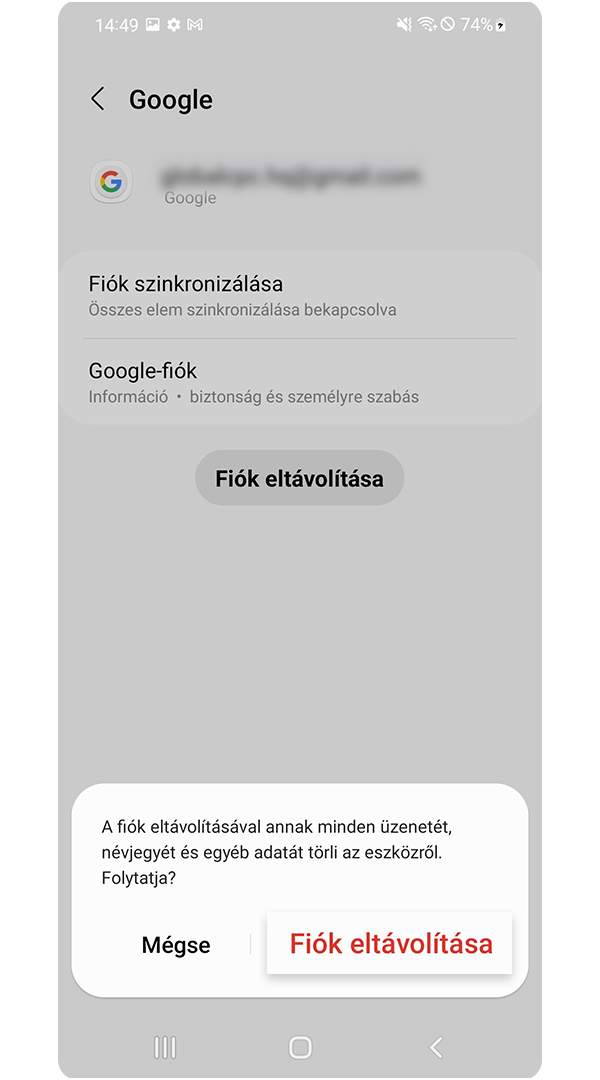The width and height of the screenshot is (600, 1080).
Task: Open the recent apps view
Action: 165,1047
